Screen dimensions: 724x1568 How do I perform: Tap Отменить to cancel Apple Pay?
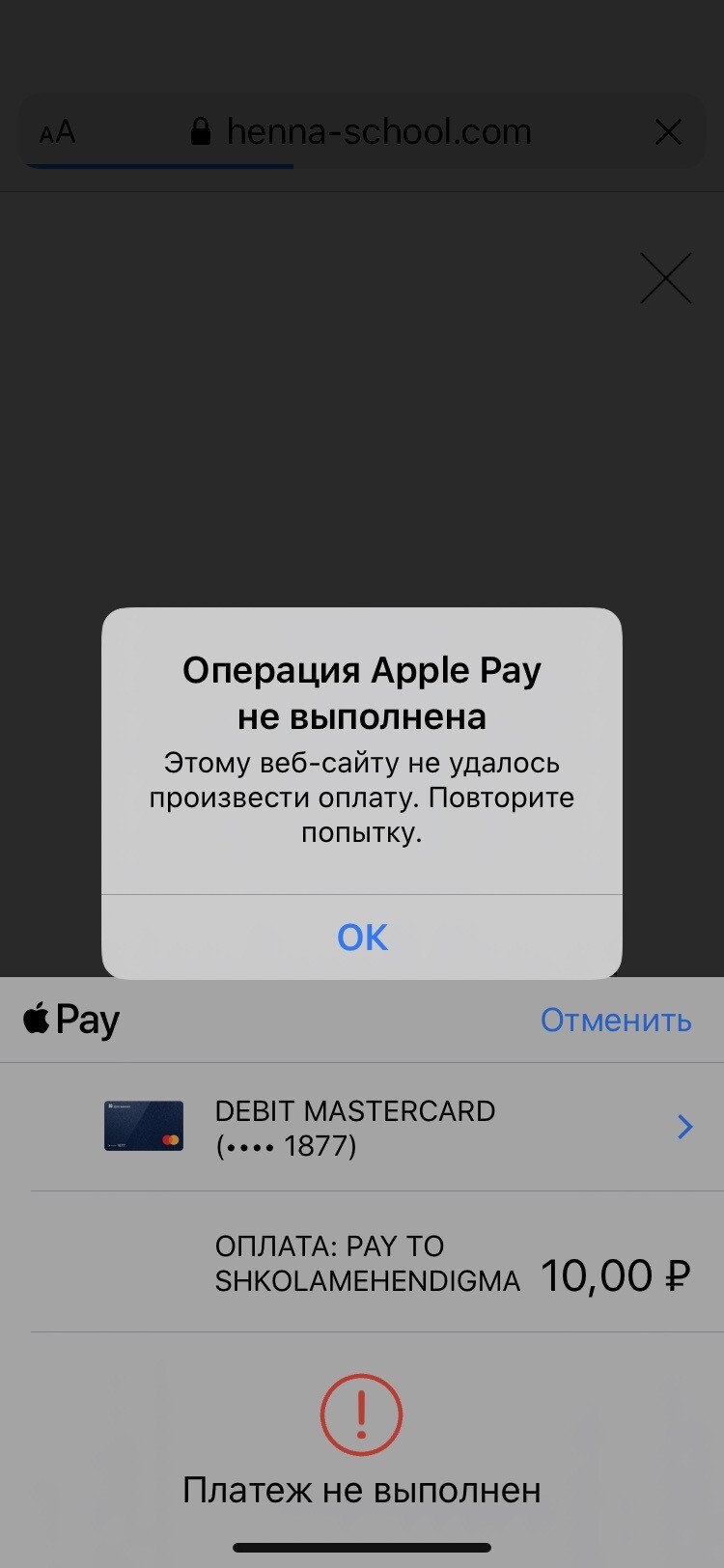coord(615,1020)
